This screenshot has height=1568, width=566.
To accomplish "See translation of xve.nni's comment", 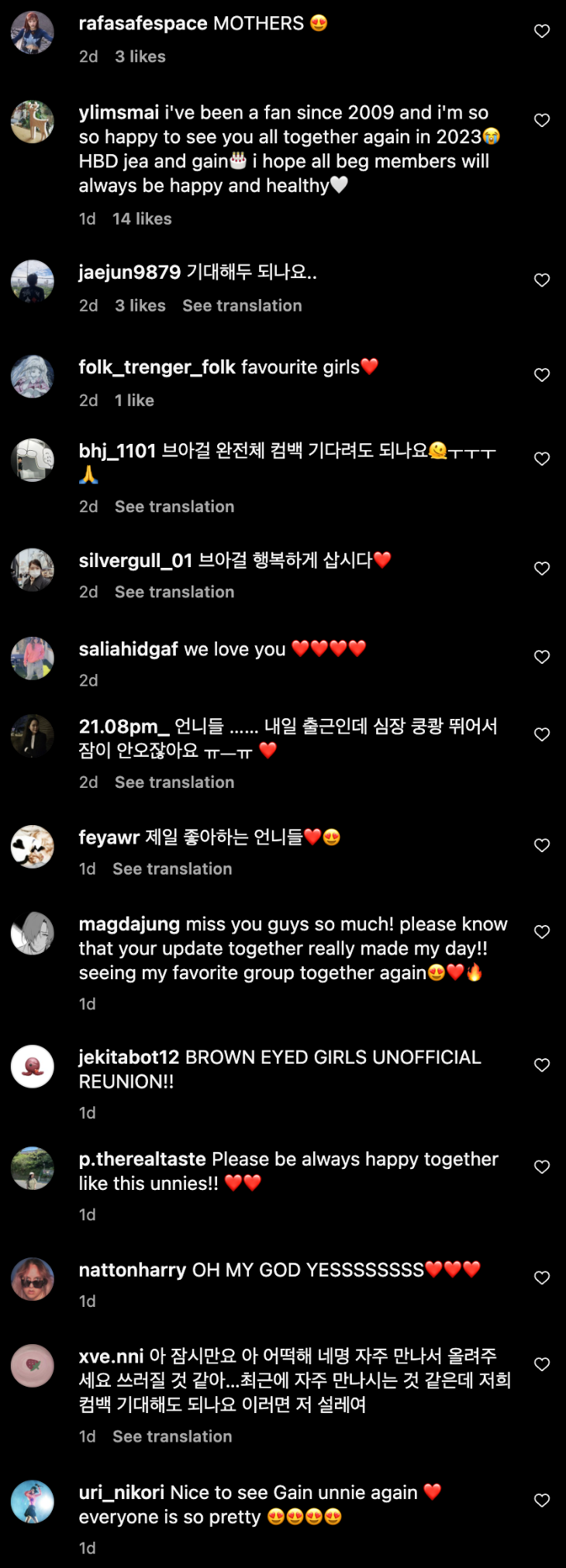I will tap(172, 1436).
